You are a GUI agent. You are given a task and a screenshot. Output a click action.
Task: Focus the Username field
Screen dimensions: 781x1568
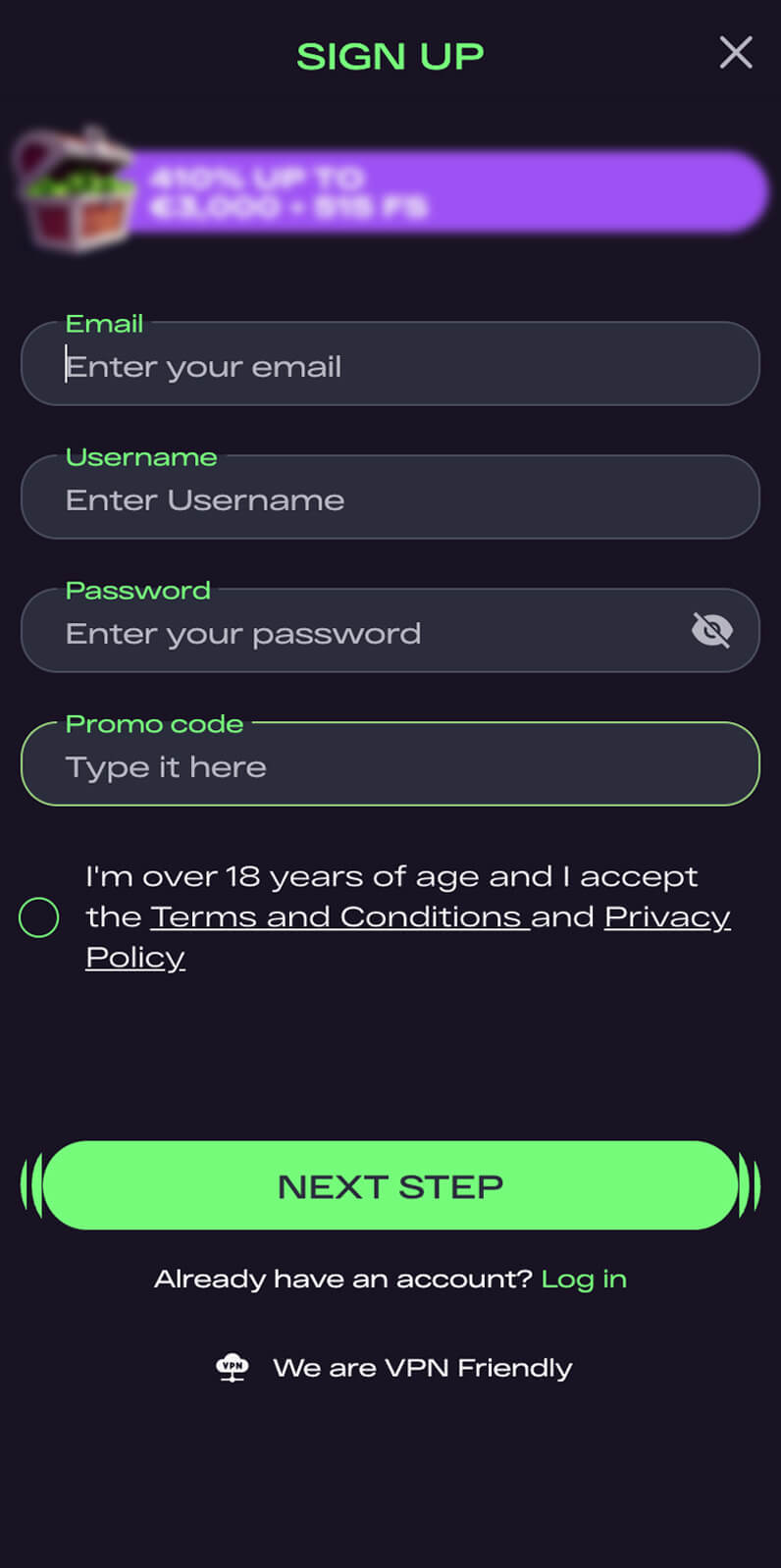(x=390, y=499)
